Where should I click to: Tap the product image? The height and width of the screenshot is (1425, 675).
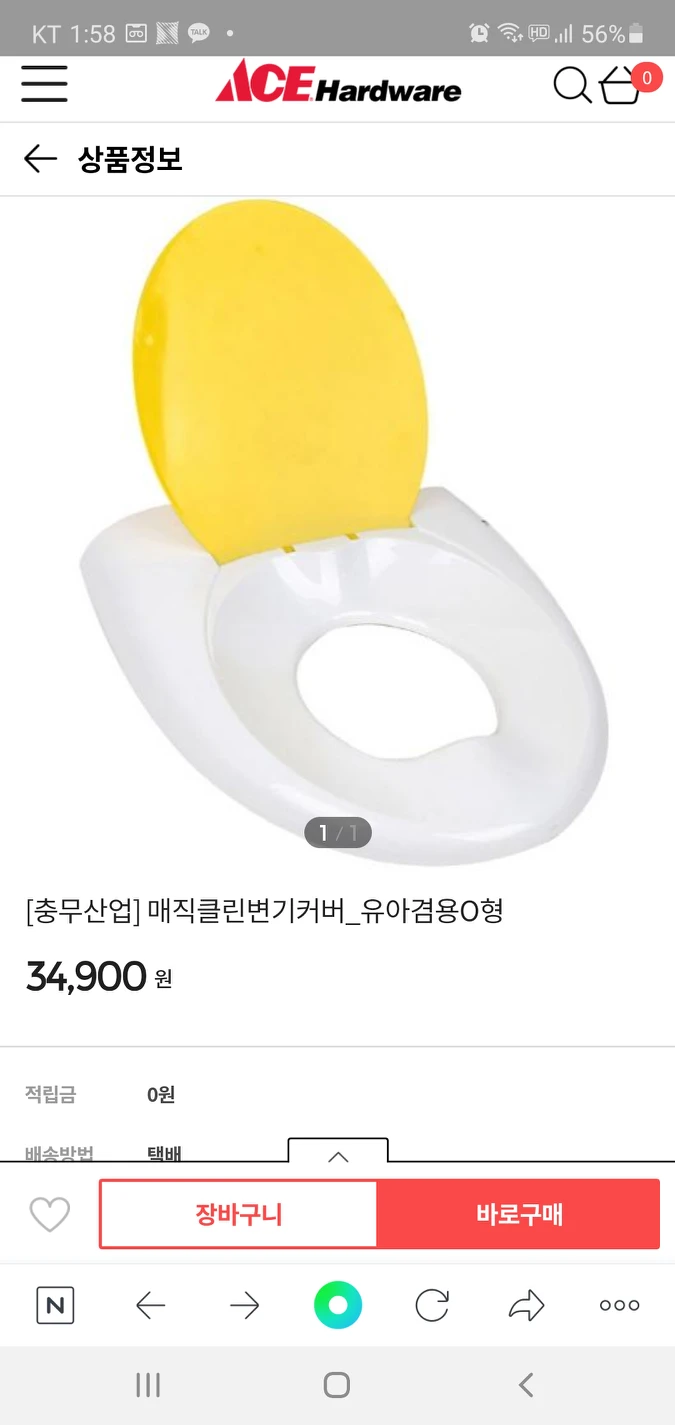(x=340, y=530)
